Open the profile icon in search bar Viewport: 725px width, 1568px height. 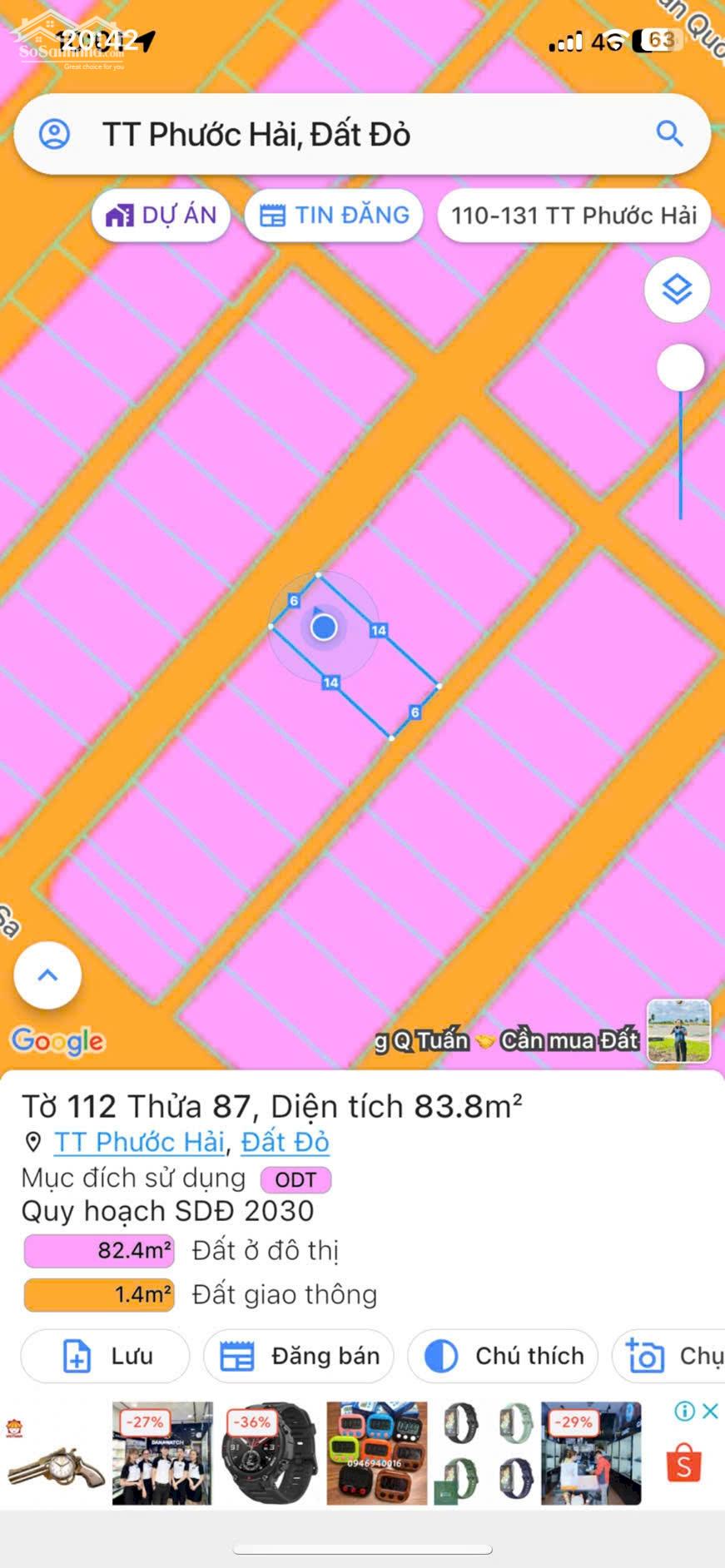click(x=55, y=134)
